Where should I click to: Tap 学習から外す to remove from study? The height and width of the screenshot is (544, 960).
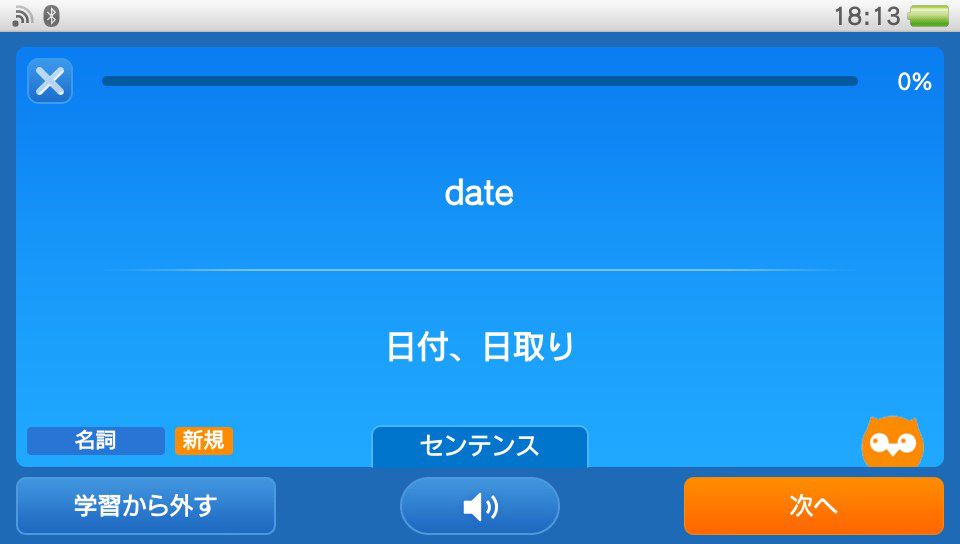pyautogui.click(x=145, y=506)
